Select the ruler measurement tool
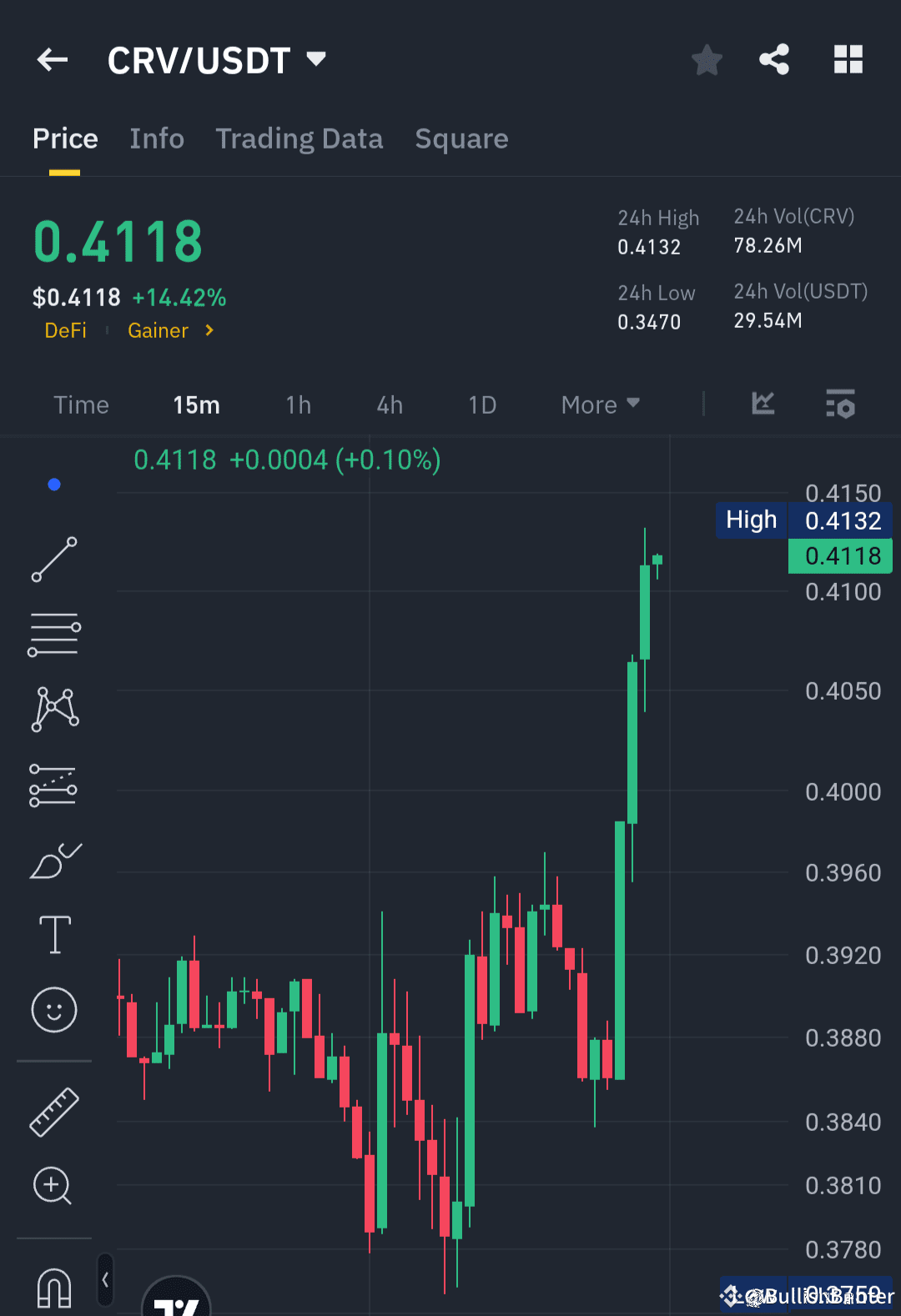This screenshot has height=1316, width=901. 54,1112
